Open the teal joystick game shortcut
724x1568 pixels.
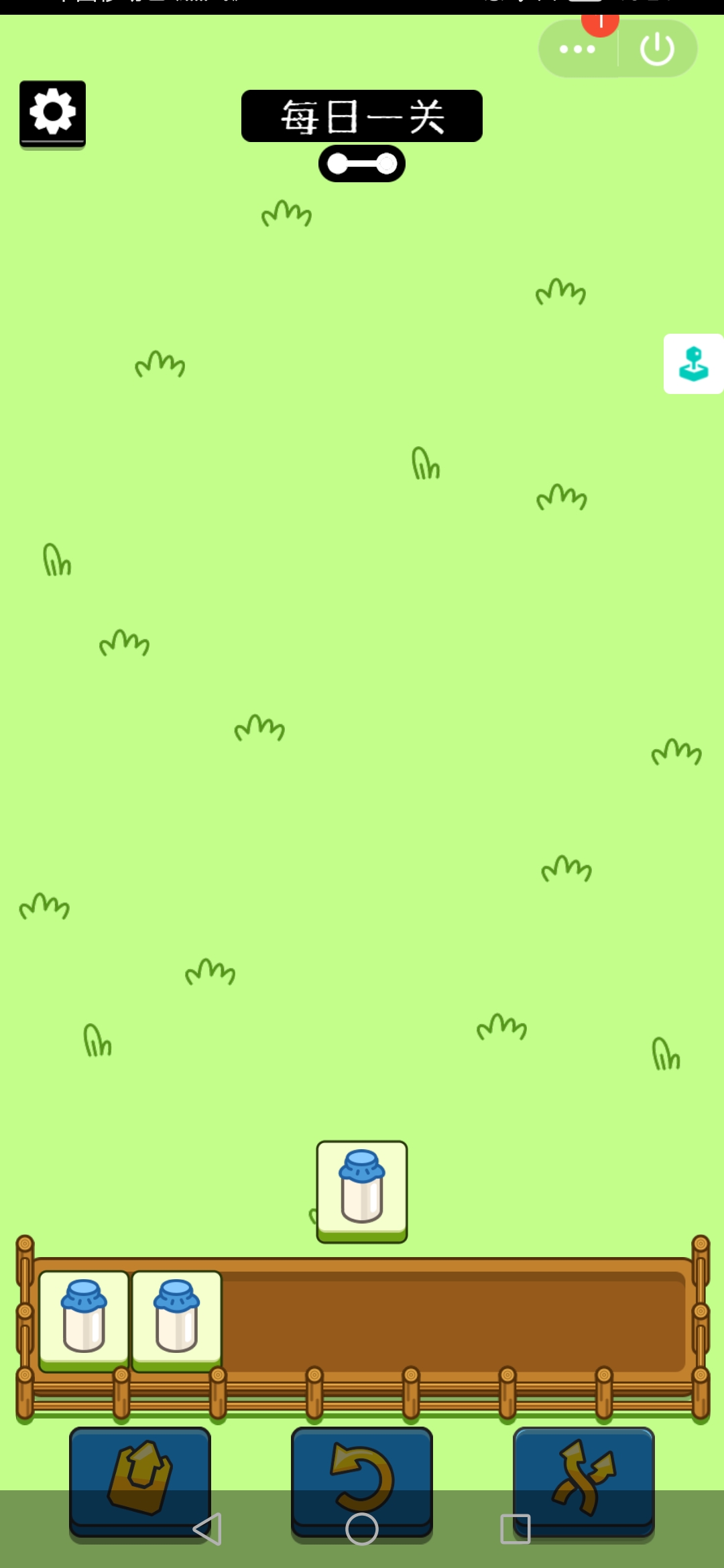click(693, 364)
